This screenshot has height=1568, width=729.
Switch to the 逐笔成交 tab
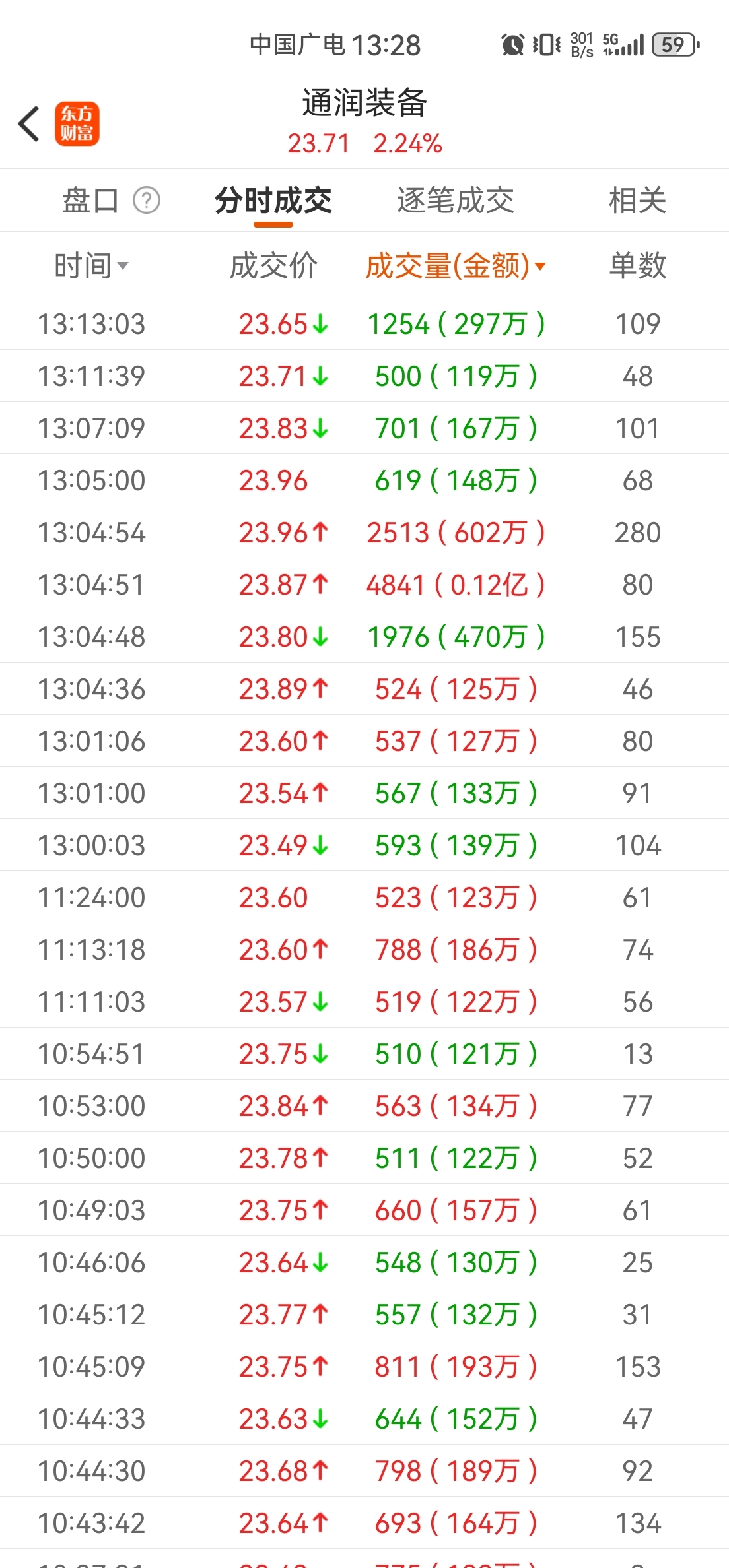point(456,201)
